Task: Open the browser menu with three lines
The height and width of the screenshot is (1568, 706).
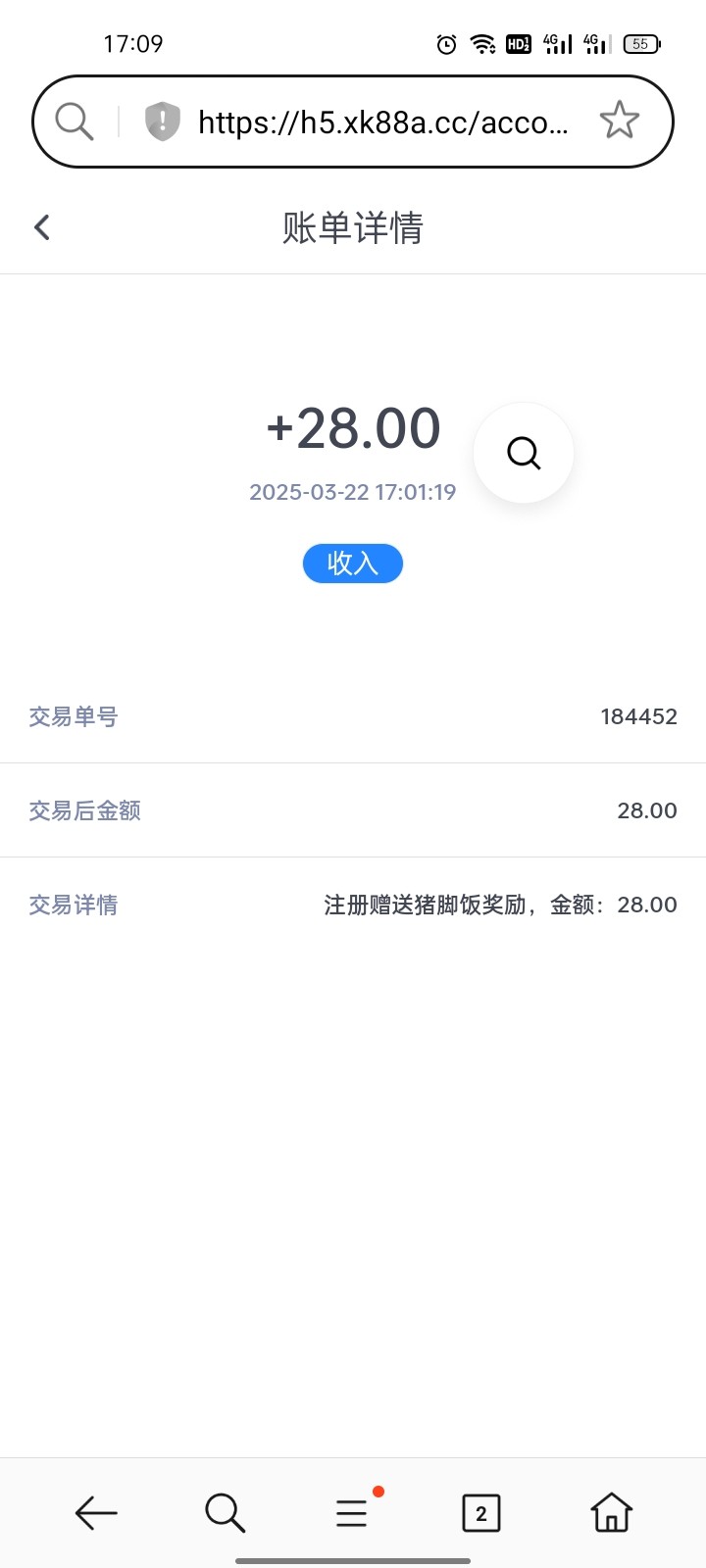Action: click(x=352, y=1513)
